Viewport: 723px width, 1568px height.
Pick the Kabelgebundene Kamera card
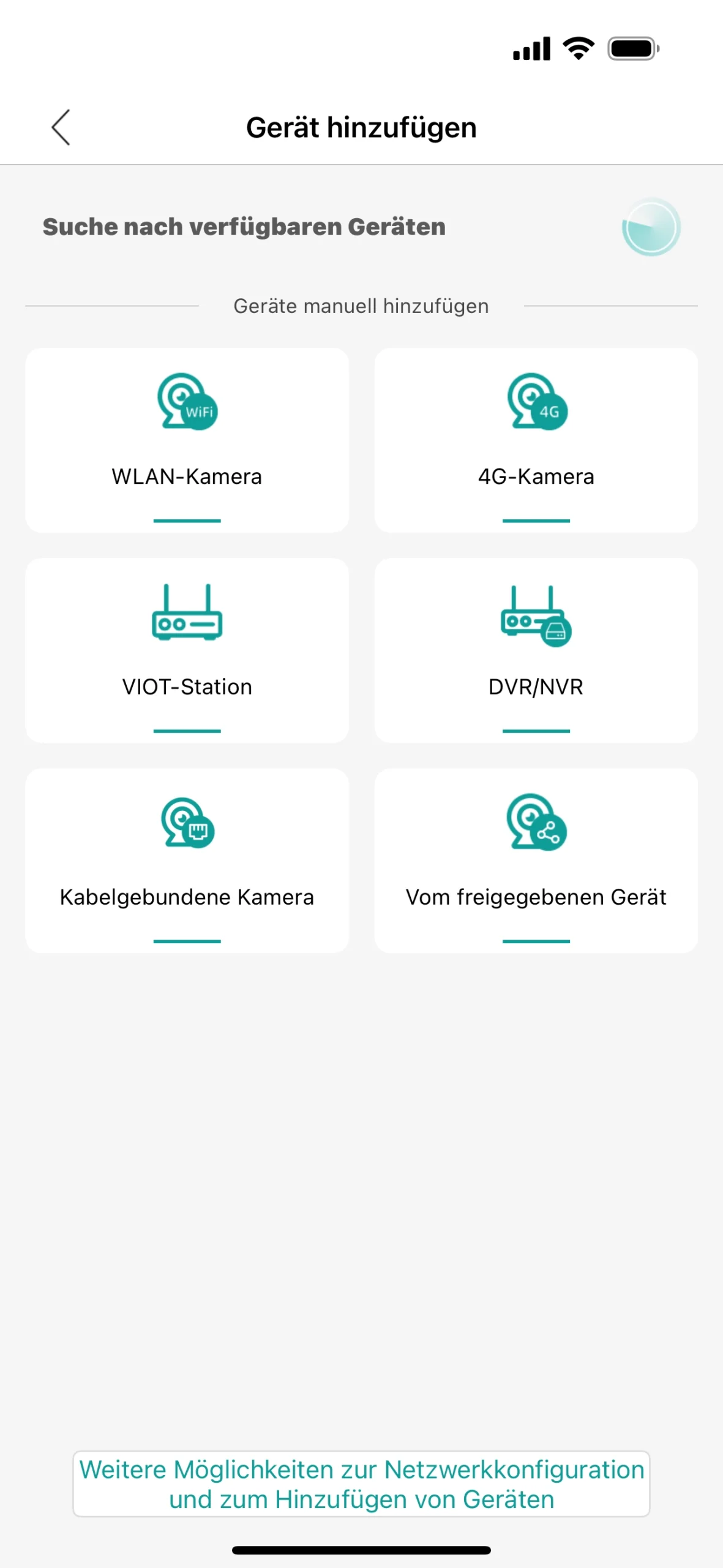click(x=187, y=860)
